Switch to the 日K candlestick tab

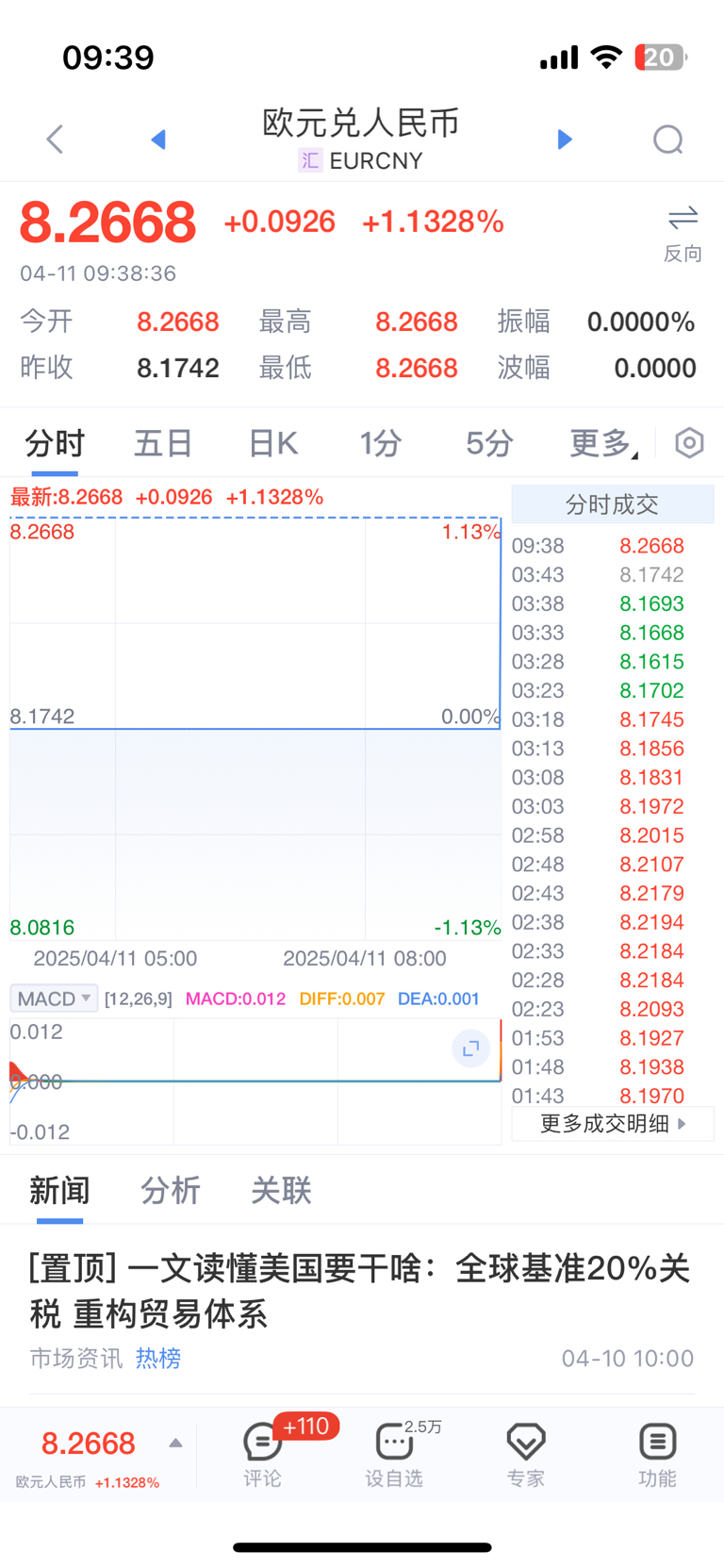point(272,442)
